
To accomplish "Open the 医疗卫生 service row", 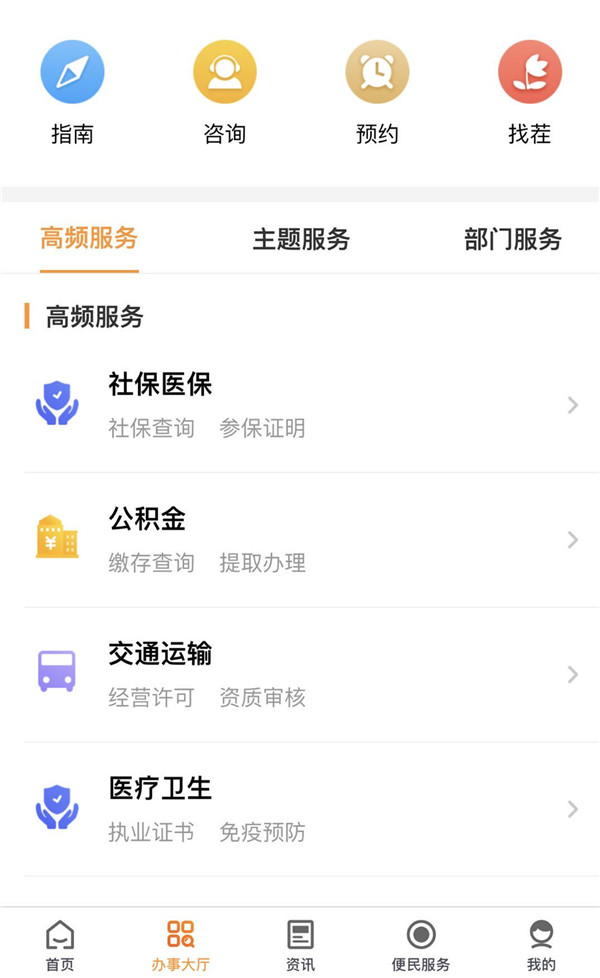I will [300, 809].
